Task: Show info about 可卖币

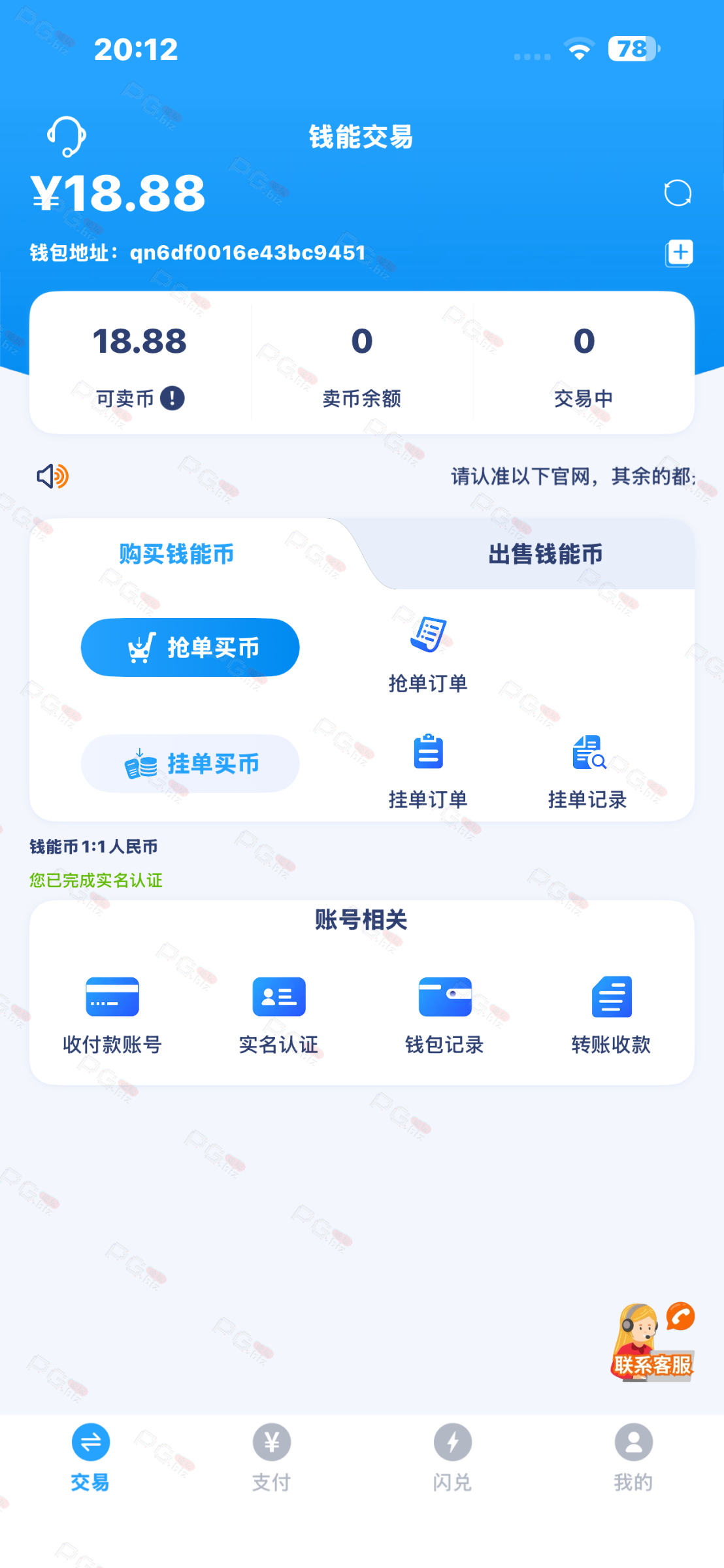Action: 173,398
